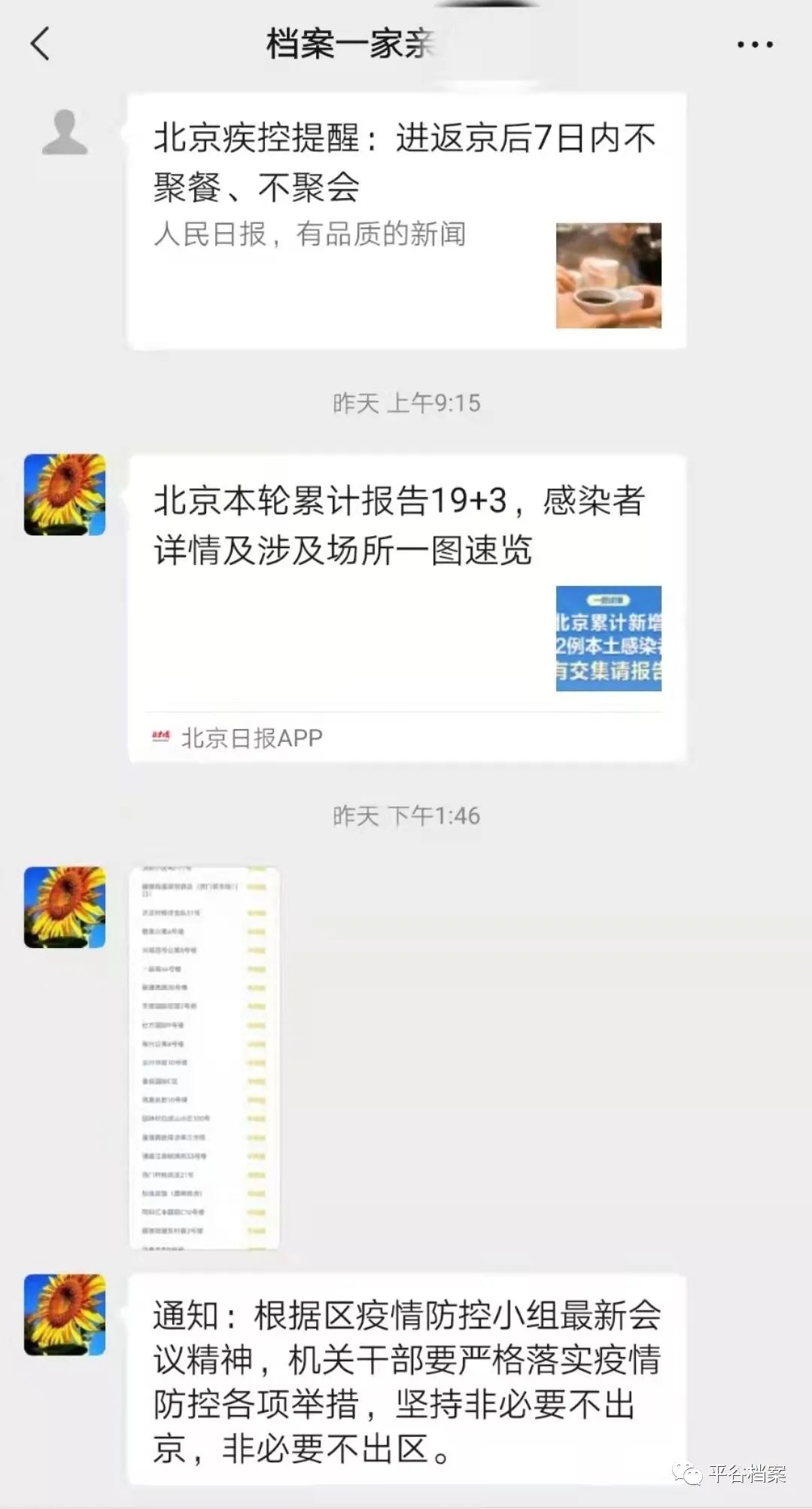Open the group chat overflow menu

[x=754, y=44]
